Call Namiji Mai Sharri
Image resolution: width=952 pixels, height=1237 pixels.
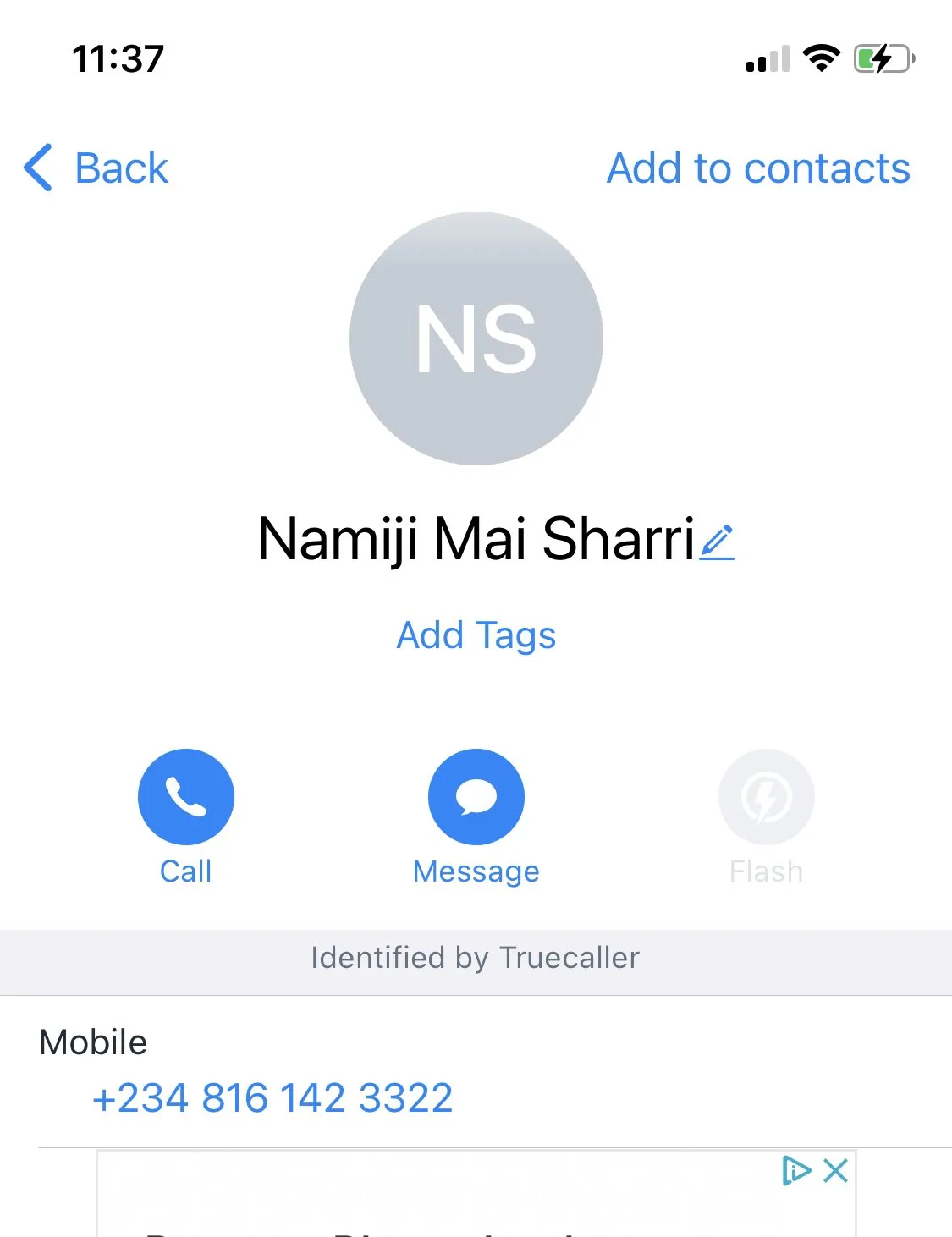coord(186,797)
